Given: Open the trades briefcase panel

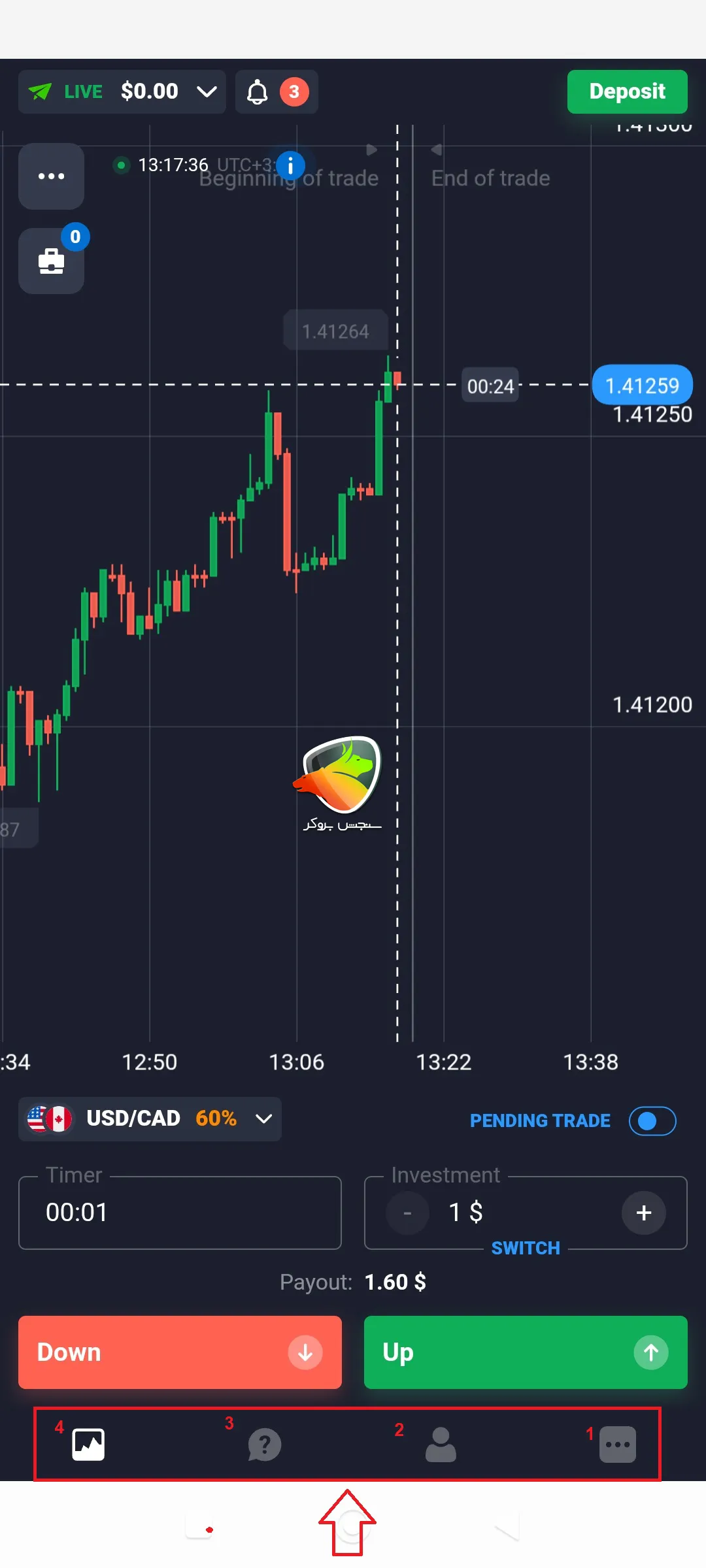Looking at the screenshot, I should pos(51,260).
